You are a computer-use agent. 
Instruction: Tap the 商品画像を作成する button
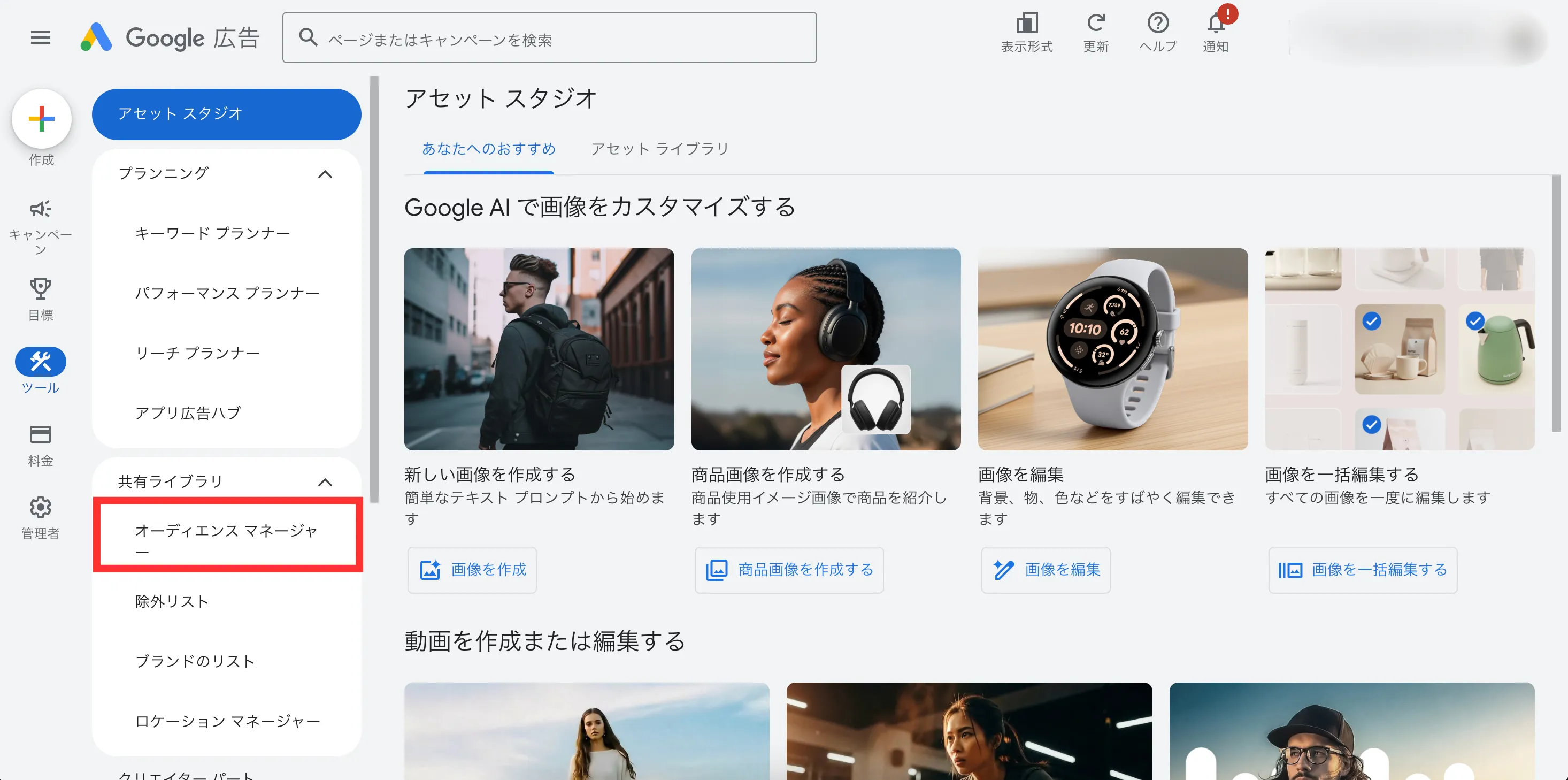(x=789, y=570)
